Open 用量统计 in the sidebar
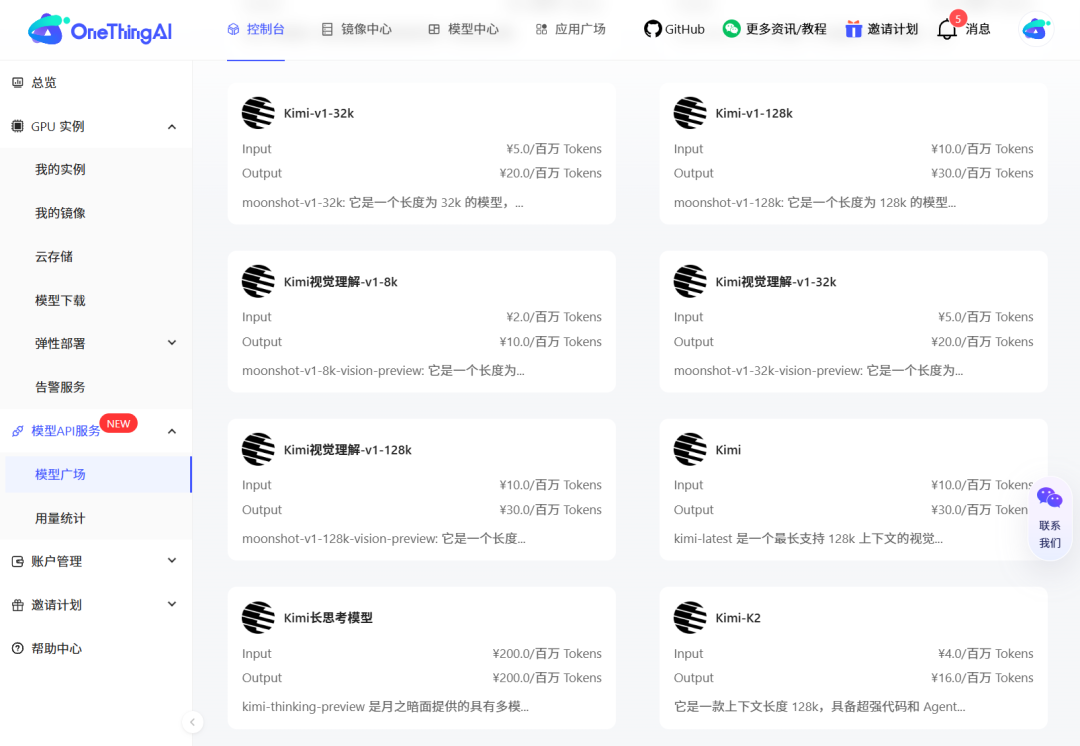The height and width of the screenshot is (746, 1080). pos(60,519)
